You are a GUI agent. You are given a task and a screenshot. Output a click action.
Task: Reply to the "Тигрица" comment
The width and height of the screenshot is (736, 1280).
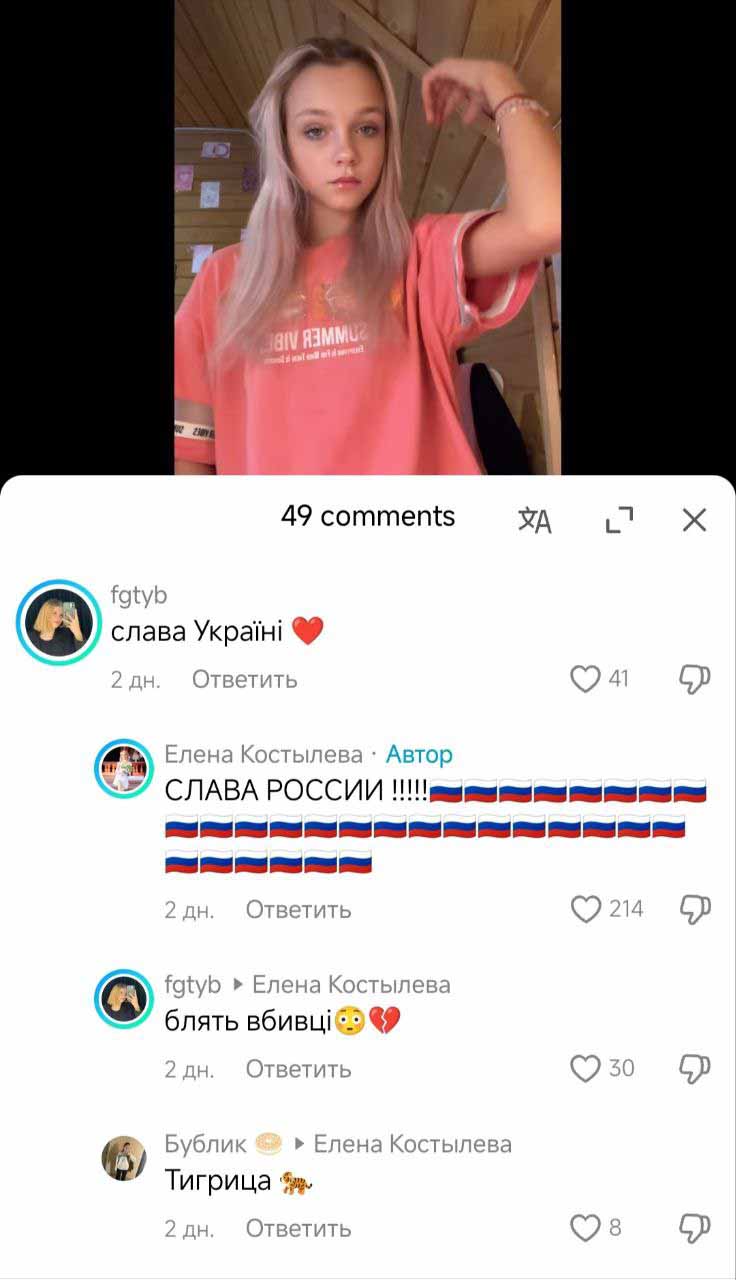pos(298,1227)
